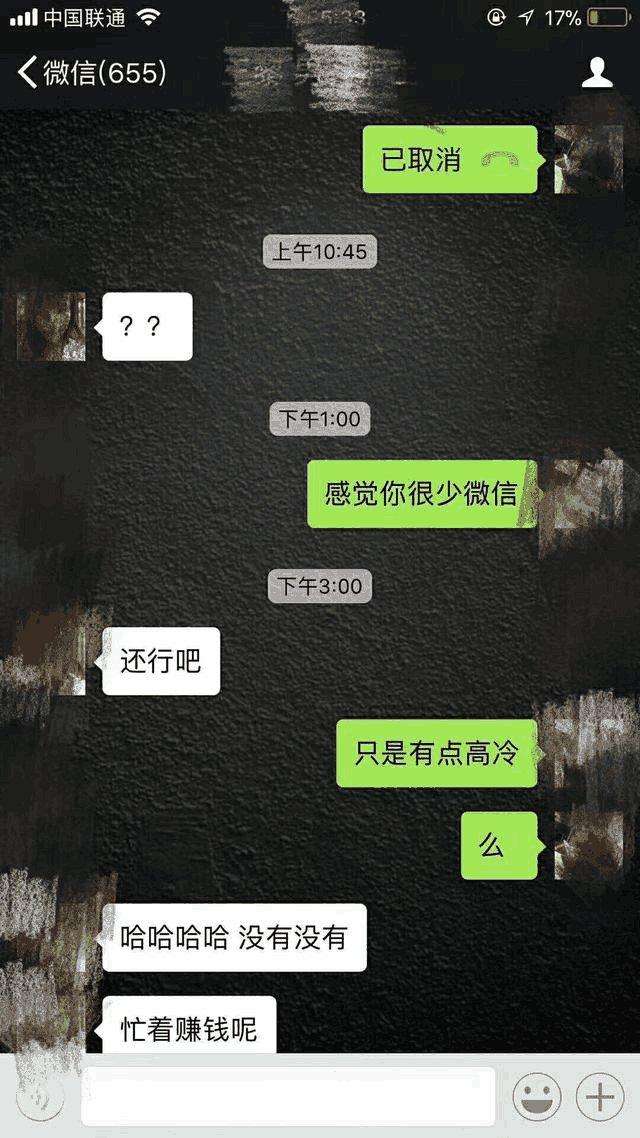The width and height of the screenshot is (640, 1138).
Task: Open the contact profile icon
Action: pos(597,73)
